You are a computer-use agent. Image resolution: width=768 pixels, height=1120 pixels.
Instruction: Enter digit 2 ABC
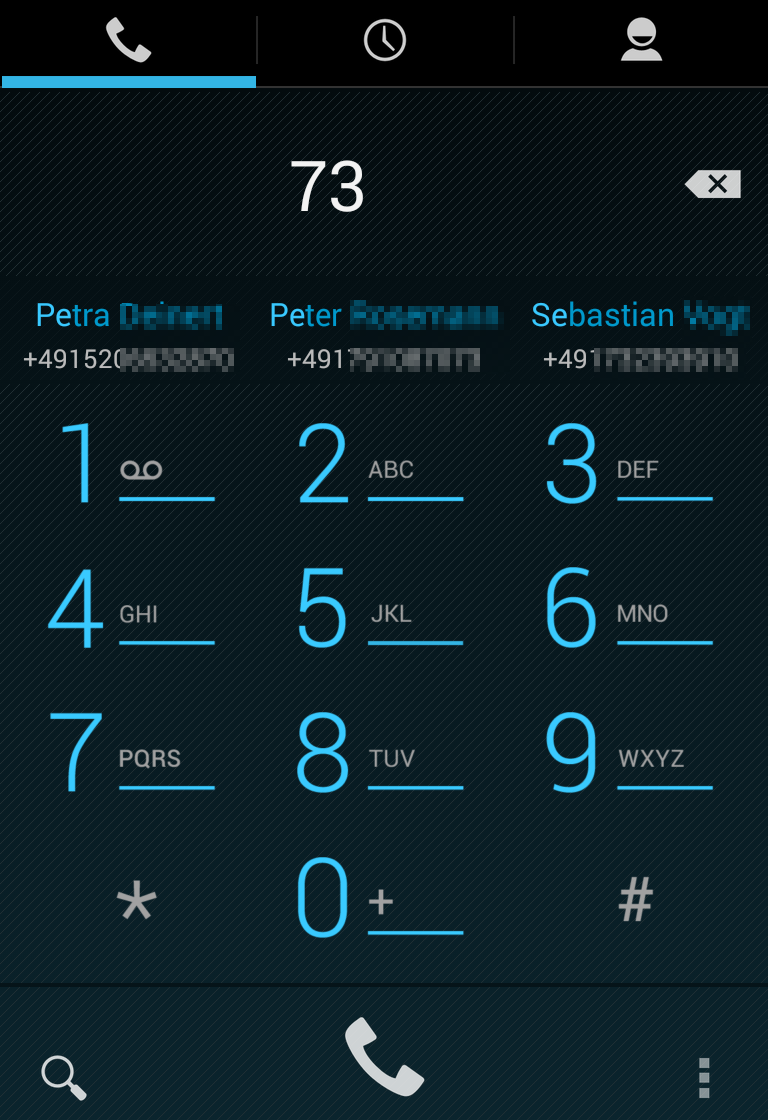pos(380,465)
